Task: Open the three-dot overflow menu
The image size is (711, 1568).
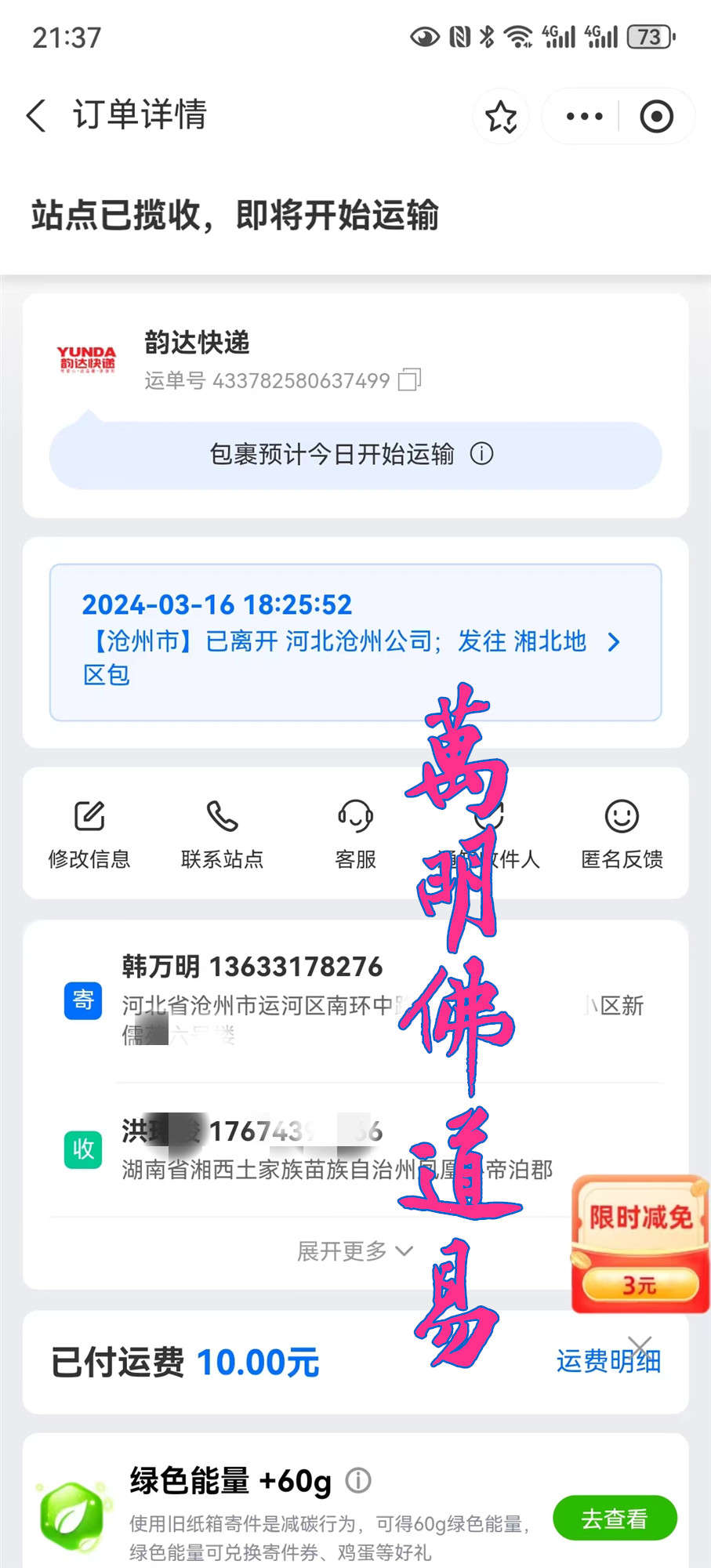Action: [x=584, y=117]
